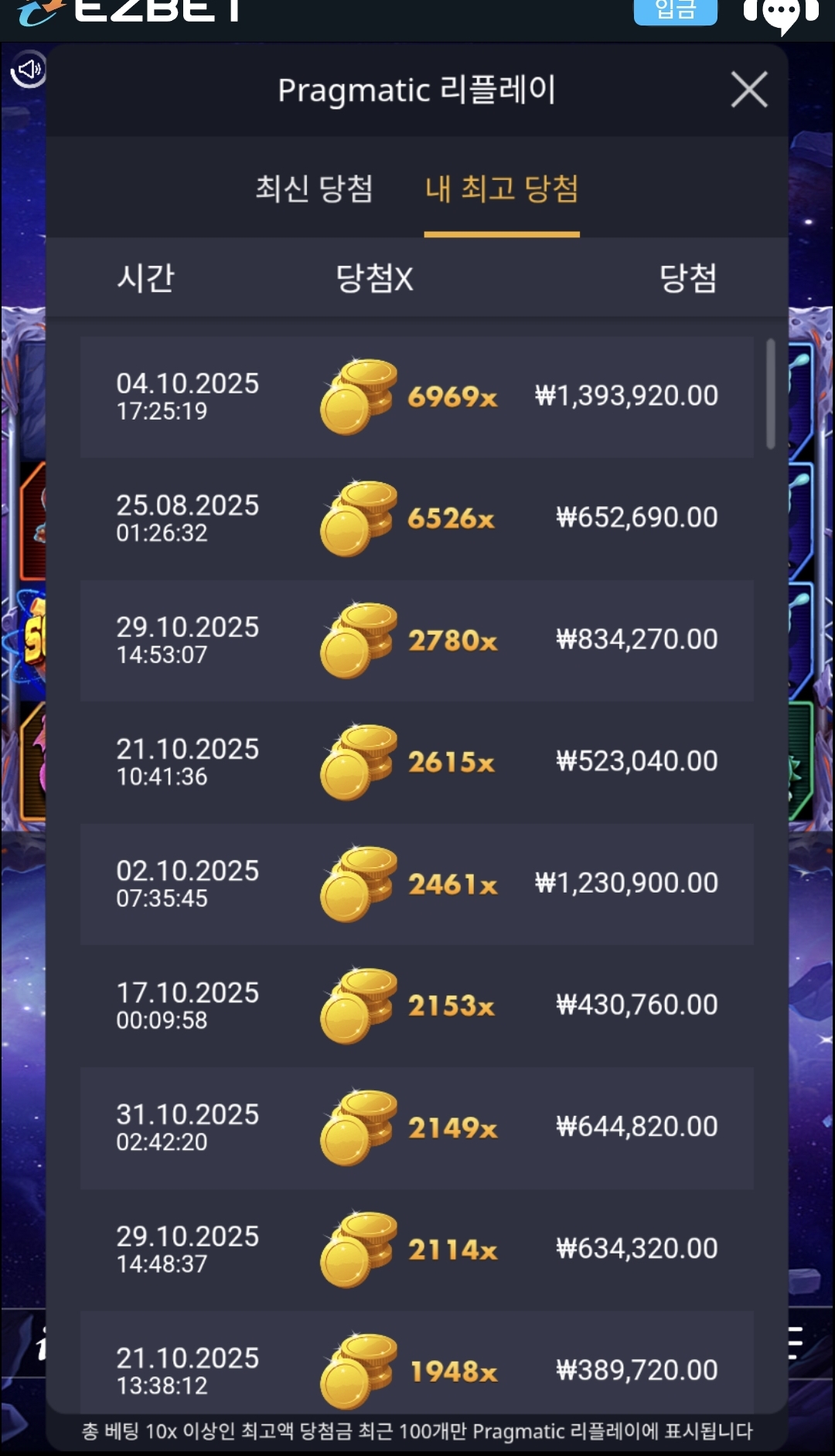Open the 2149x win replay
Screen dimensions: 835x1456
point(417,1128)
